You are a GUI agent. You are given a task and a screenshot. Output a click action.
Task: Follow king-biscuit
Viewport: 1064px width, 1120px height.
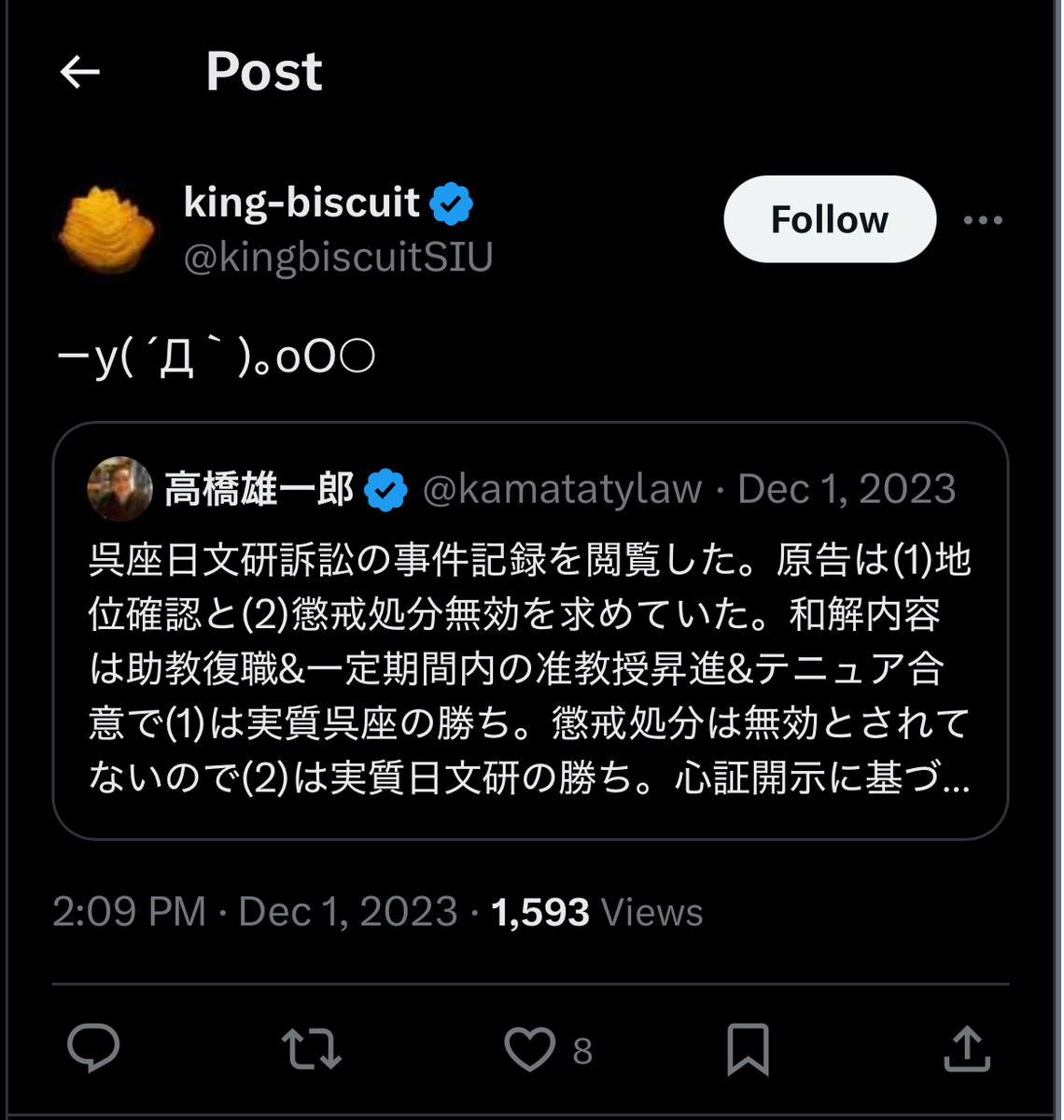point(829,220)
